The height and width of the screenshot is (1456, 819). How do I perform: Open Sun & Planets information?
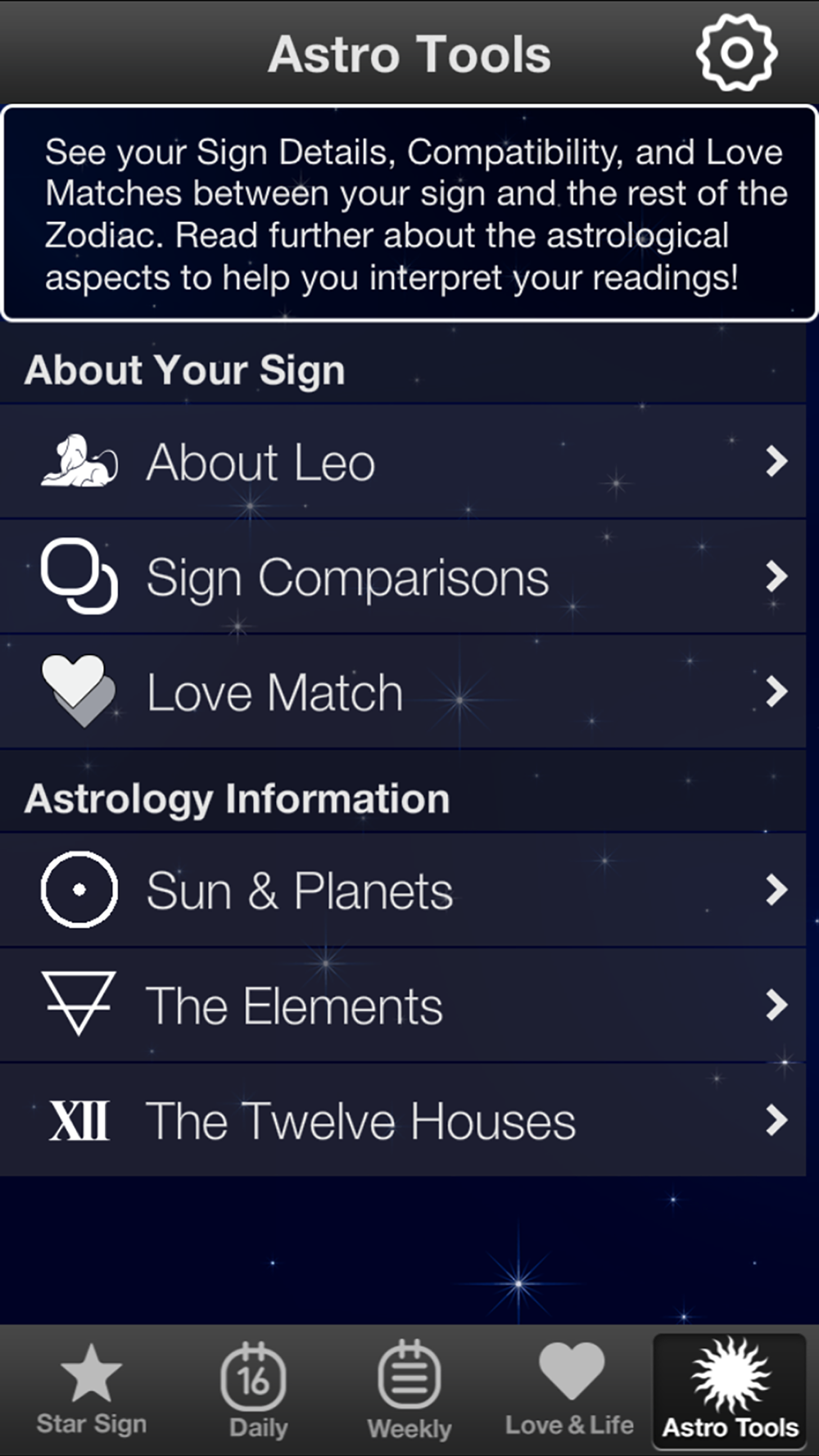click(403, 890)
